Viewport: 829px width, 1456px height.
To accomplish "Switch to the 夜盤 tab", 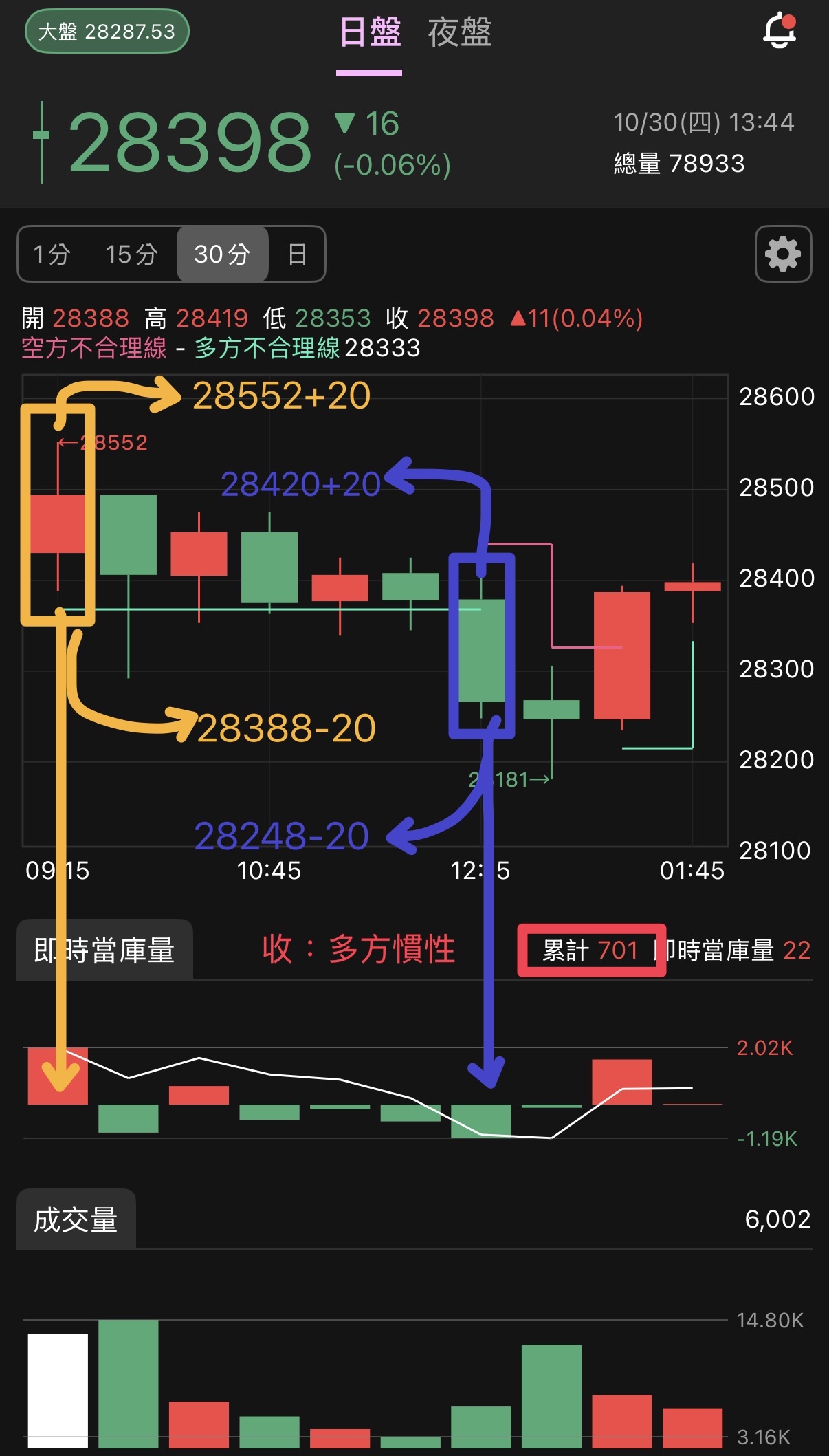I will [x=459, y=33].
